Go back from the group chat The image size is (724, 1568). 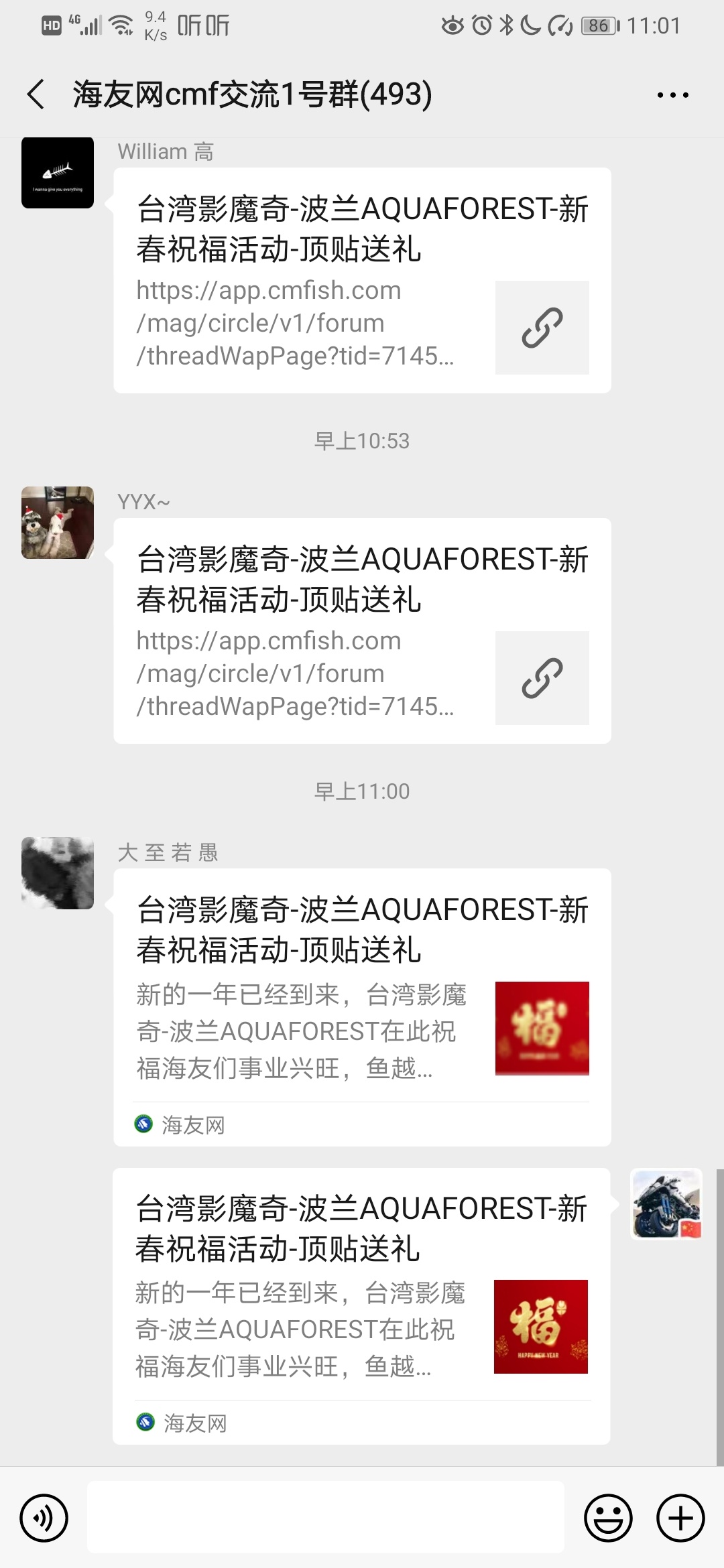36,94
